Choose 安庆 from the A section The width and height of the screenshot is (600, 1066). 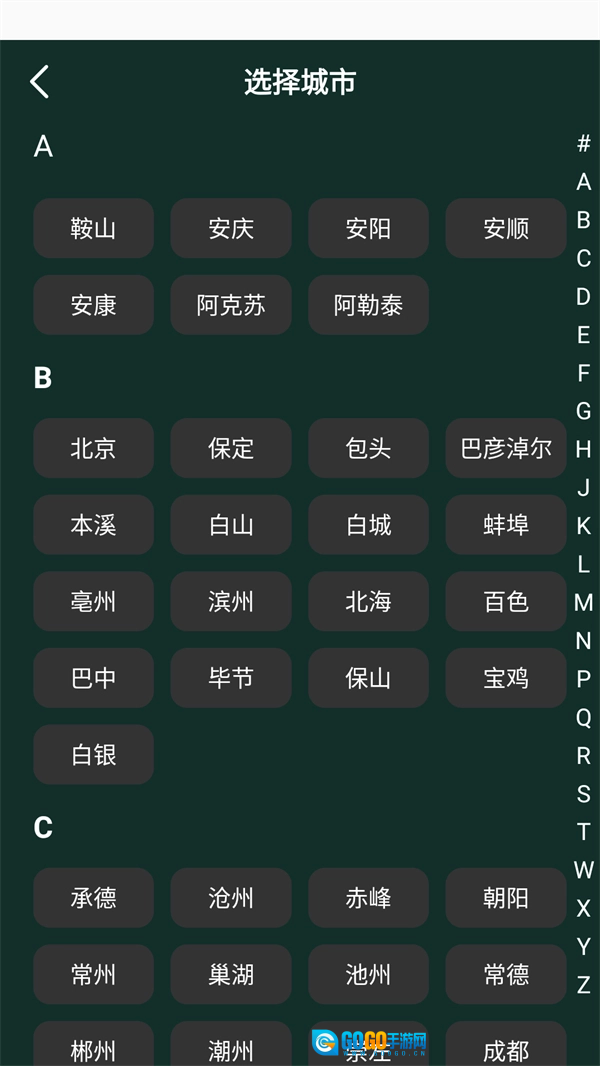(231, 228)
